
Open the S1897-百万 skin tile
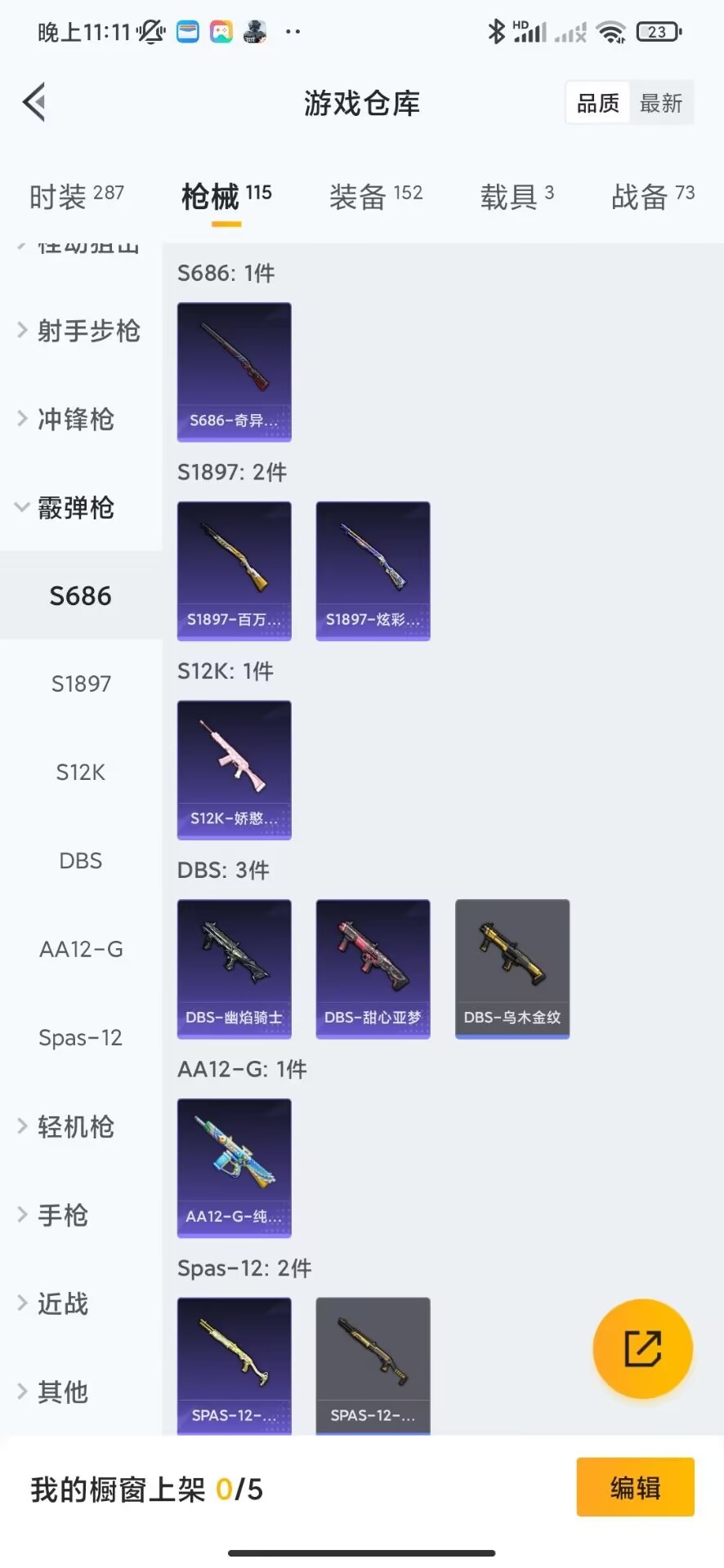[235, 571]
